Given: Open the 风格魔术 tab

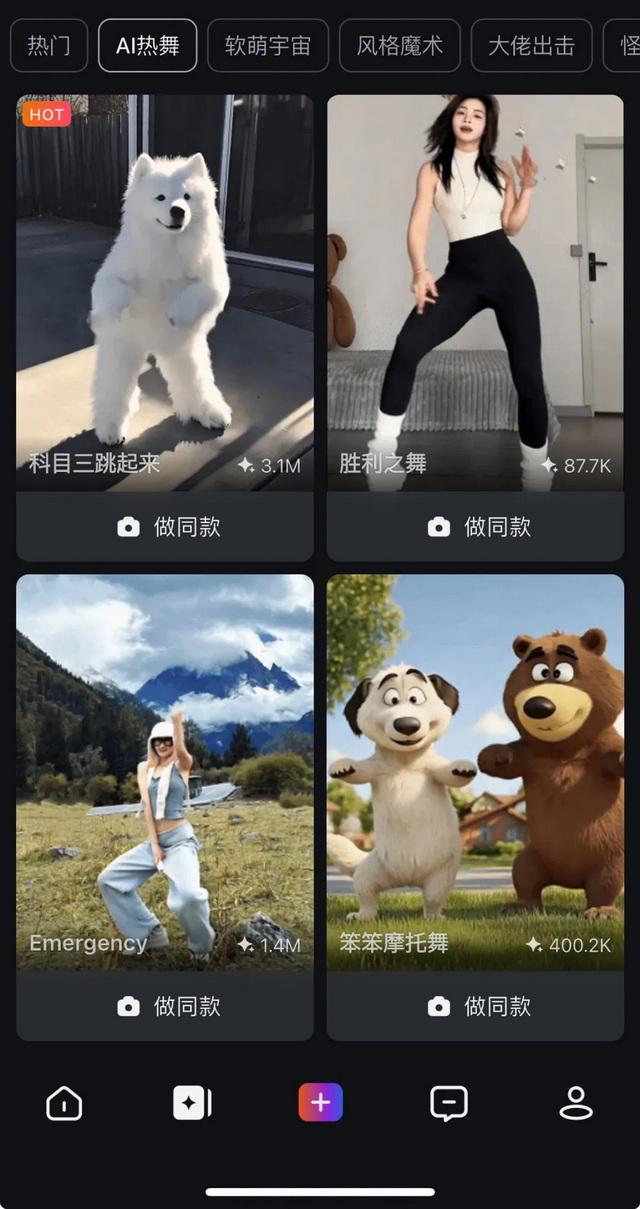Looking at the screenshot, I should 399,46.
